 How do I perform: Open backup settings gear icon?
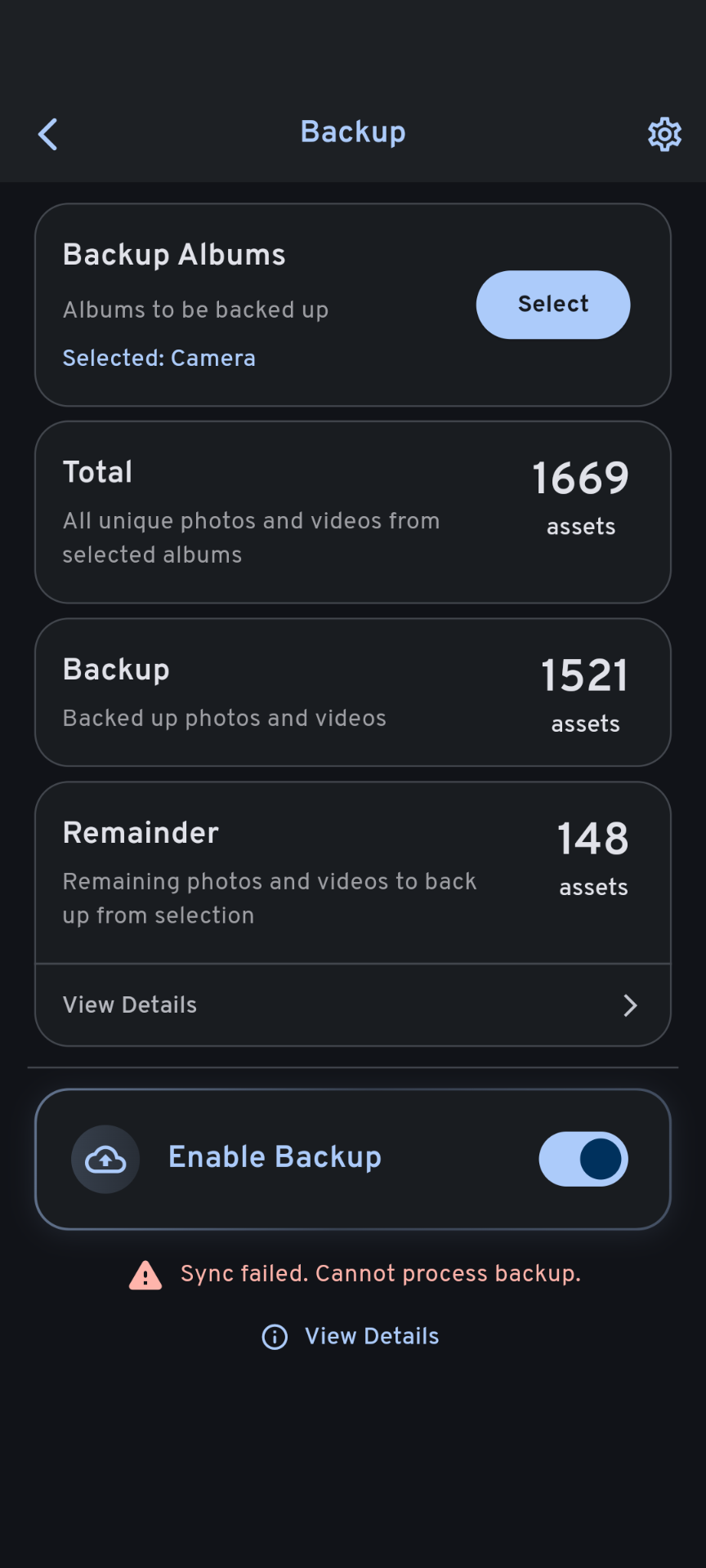(664, 134)
